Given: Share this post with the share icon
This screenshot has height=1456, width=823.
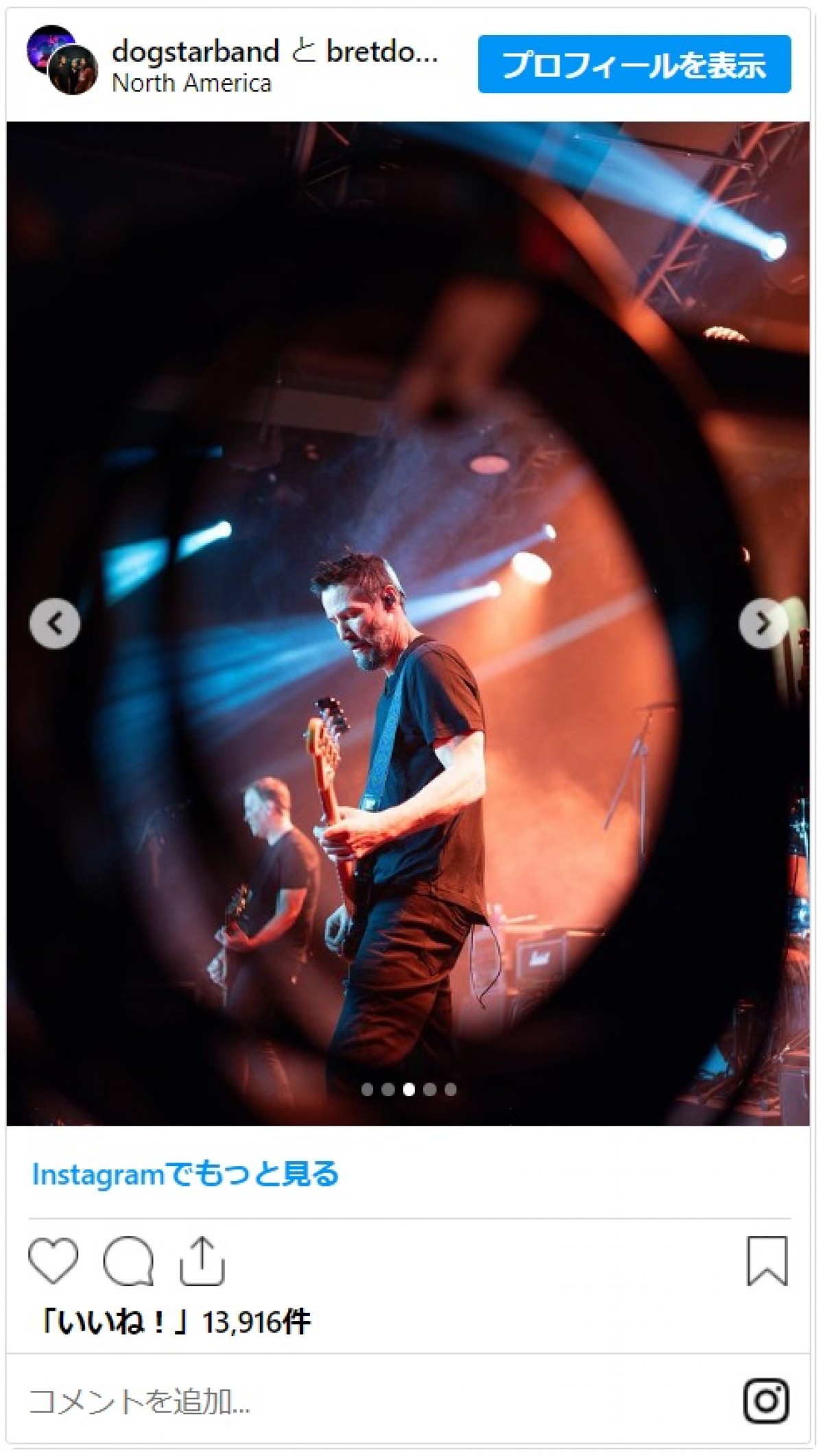Looking at the screenshot, I should pos(202,1261).
